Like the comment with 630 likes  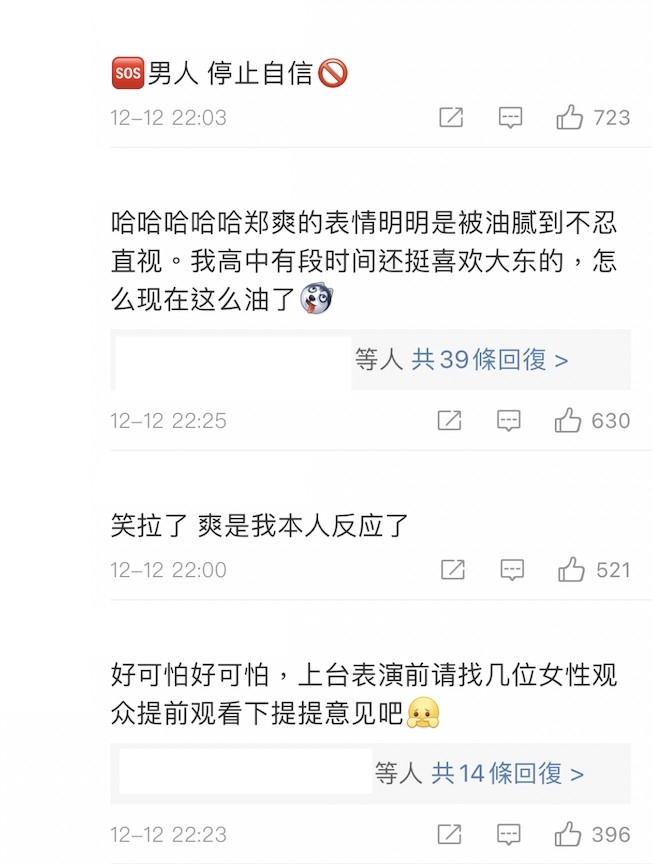(x=569, y=421)
